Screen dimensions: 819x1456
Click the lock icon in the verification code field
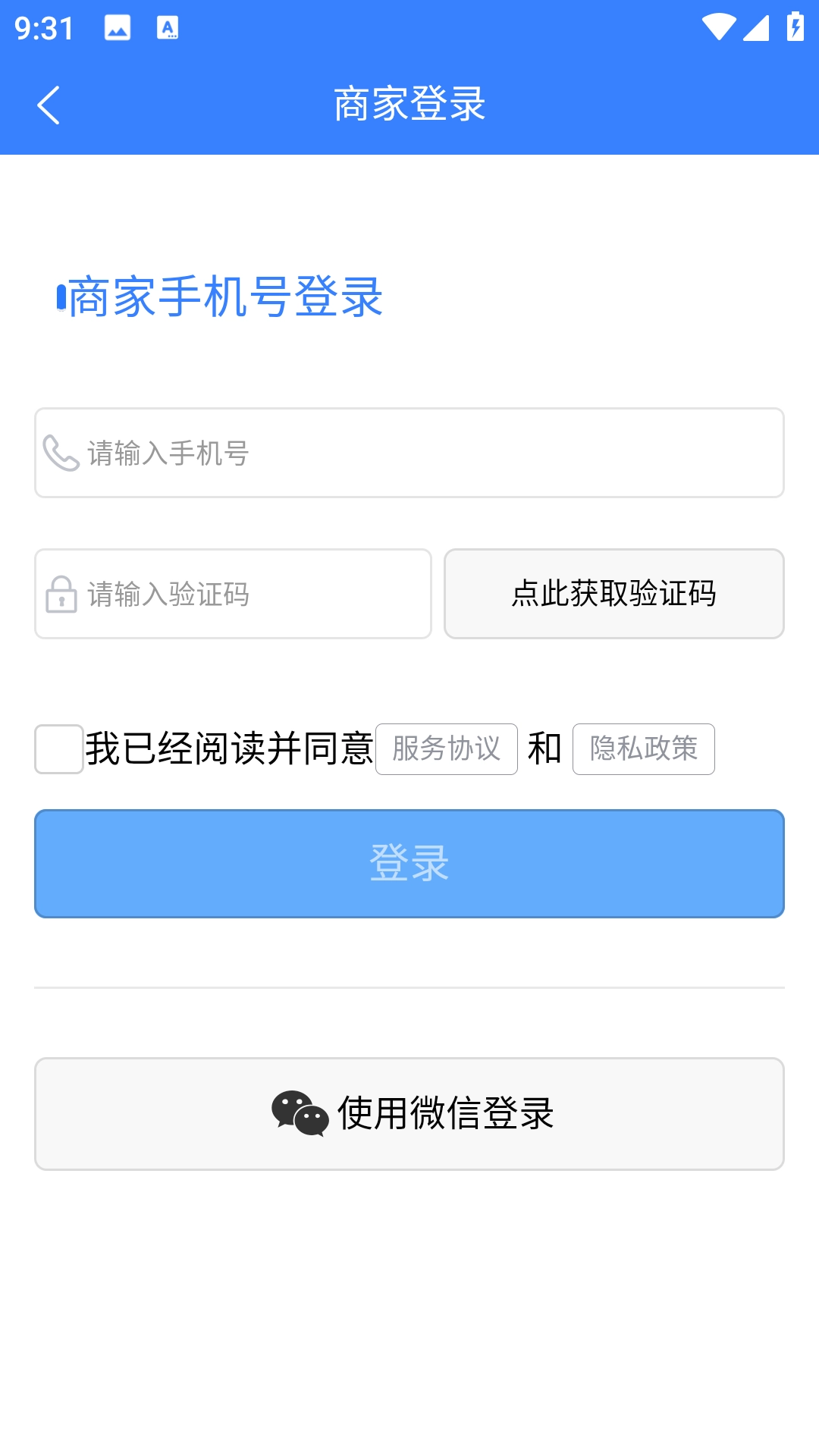pos(61,595)
